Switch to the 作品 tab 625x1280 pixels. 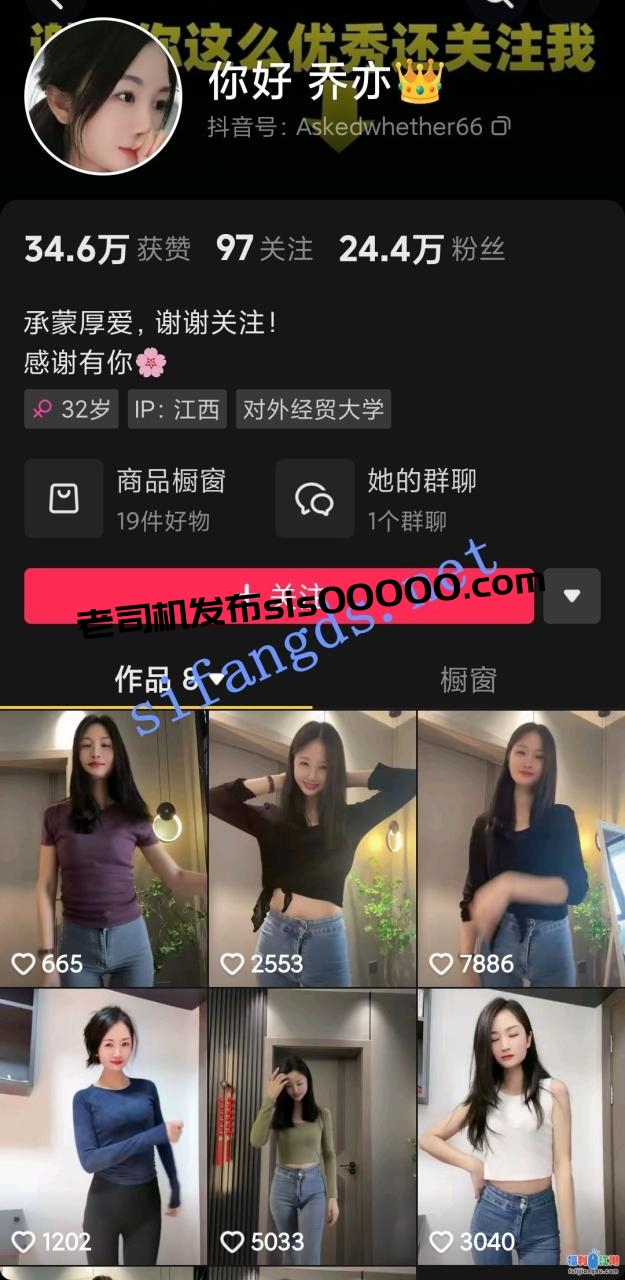(x=155, y=680)
